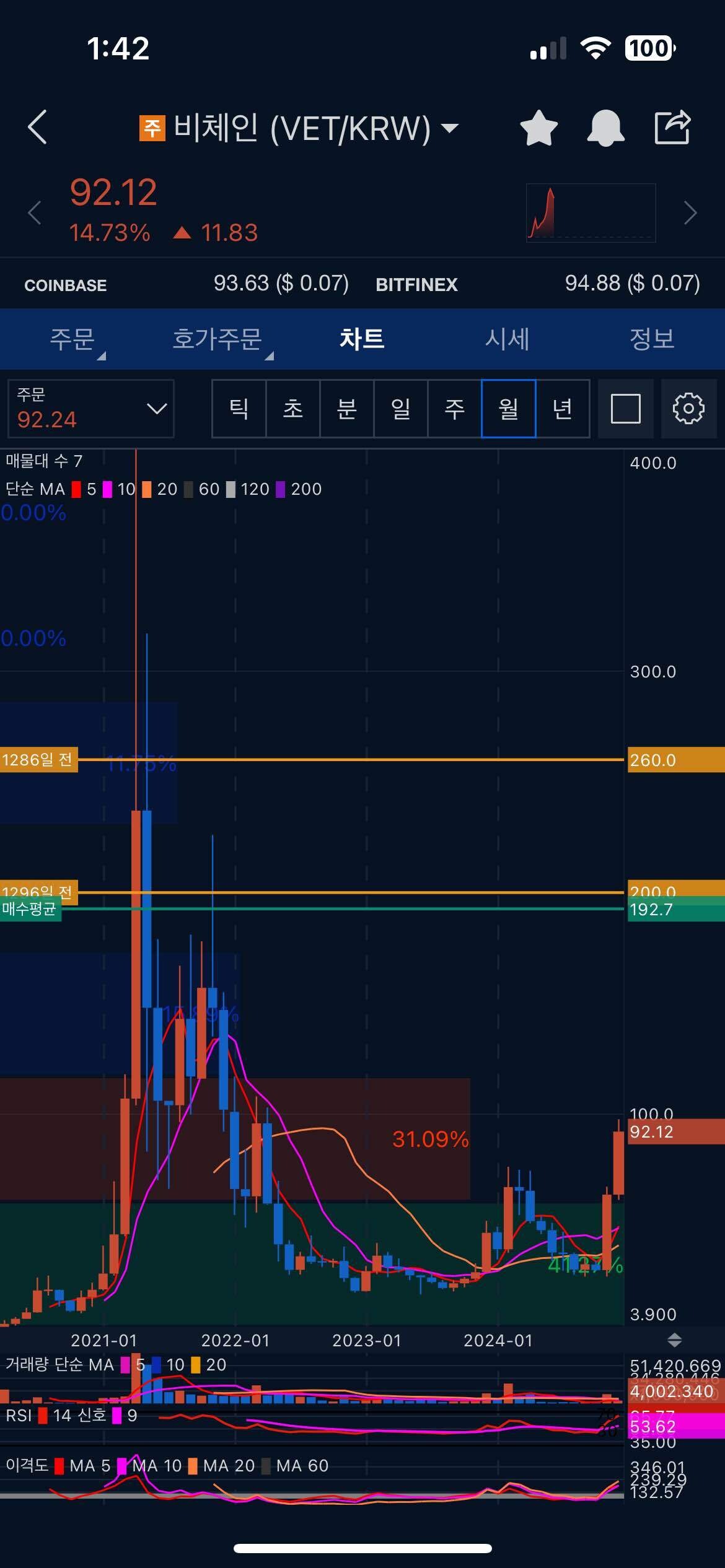Open chart settings gear
Viewport: 725px width, 1568px height.
coord(688,409)
